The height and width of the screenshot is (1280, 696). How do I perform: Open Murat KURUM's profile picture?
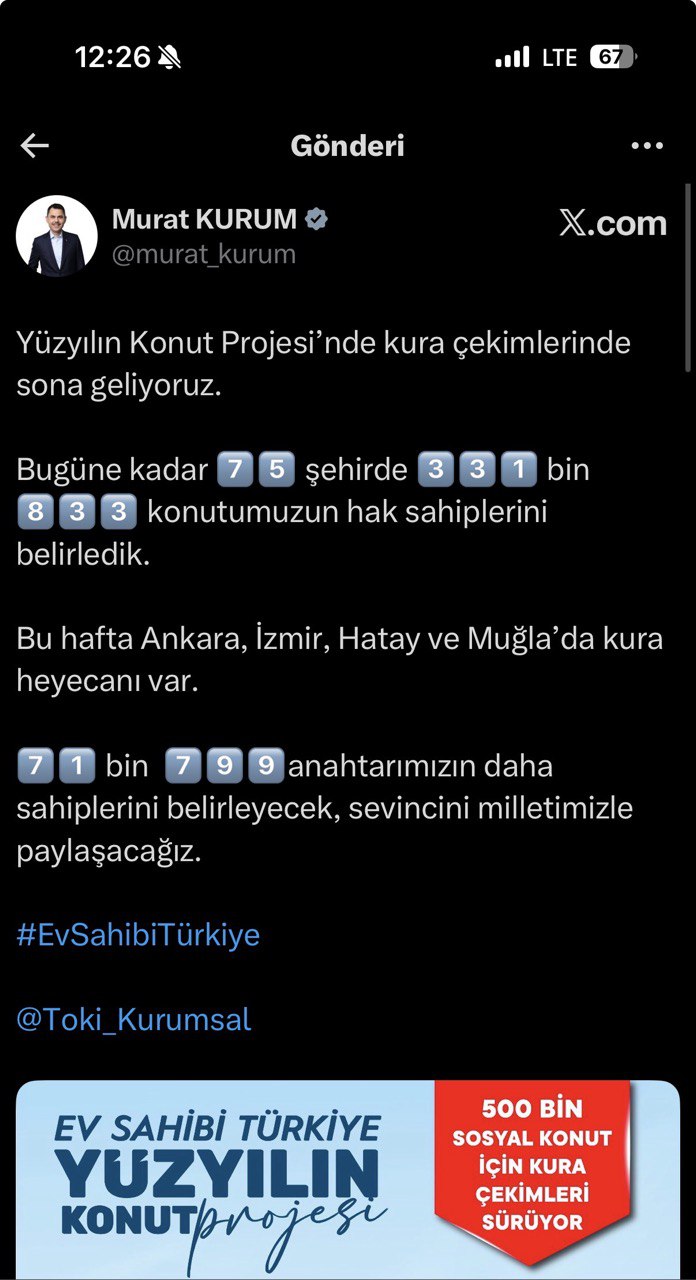click(x=57, y=236)
